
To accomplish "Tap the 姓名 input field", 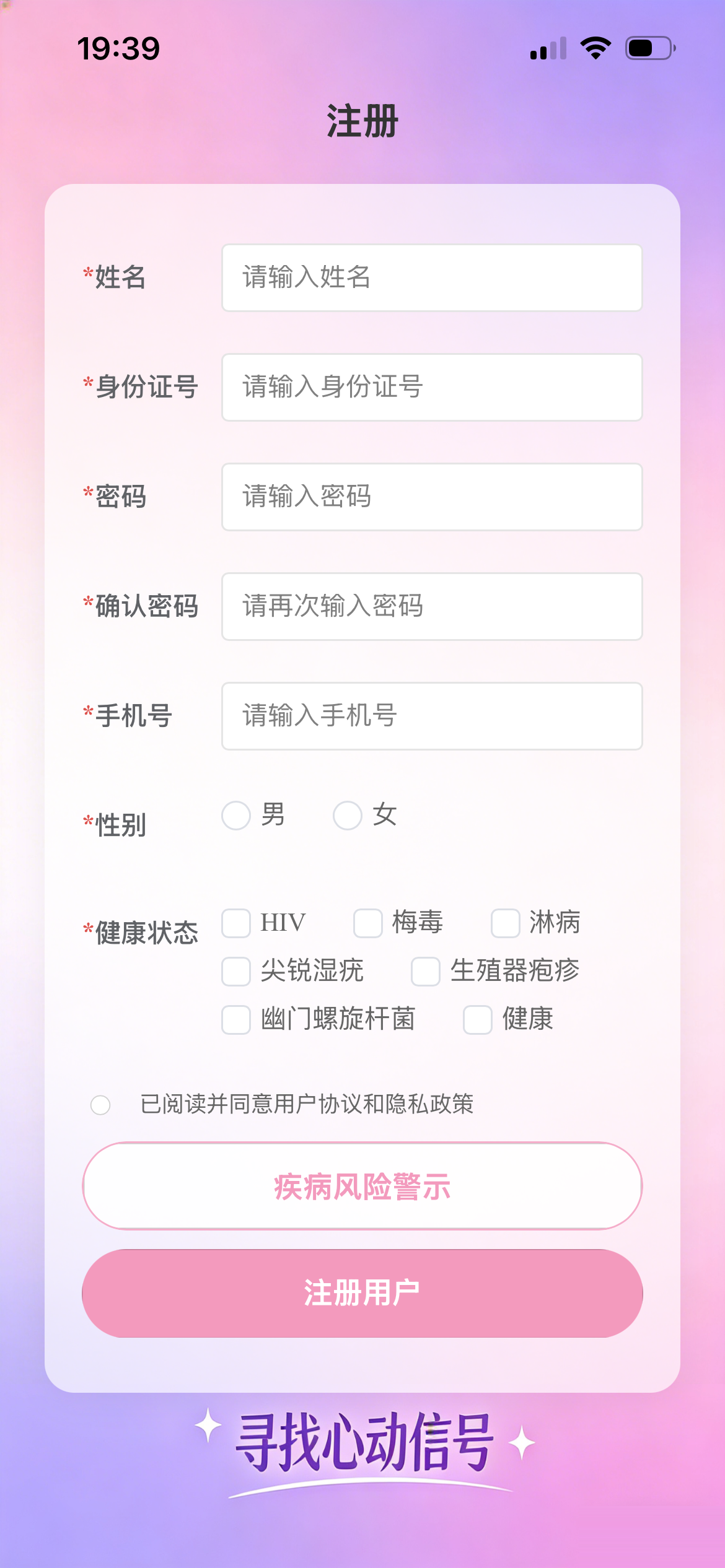I will tap(432, 277).
